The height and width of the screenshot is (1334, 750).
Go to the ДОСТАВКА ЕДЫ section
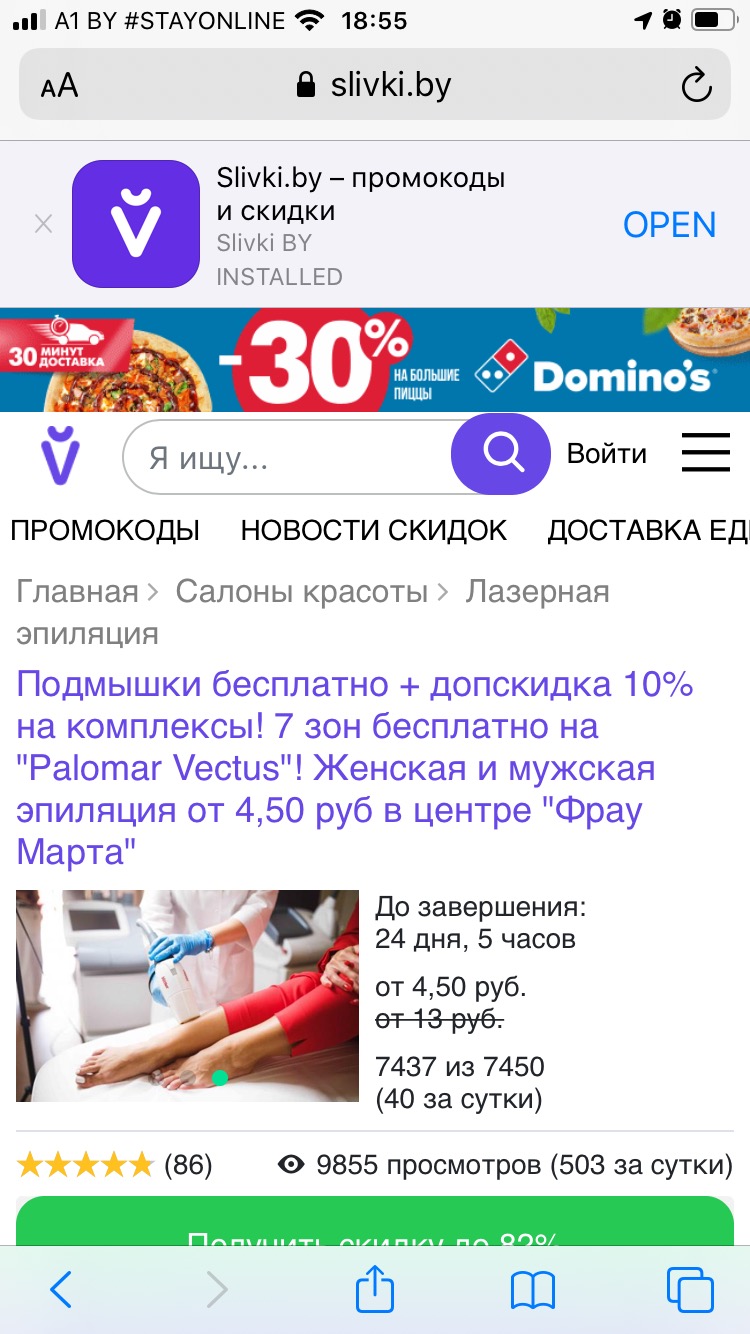[x=648, y=530]
